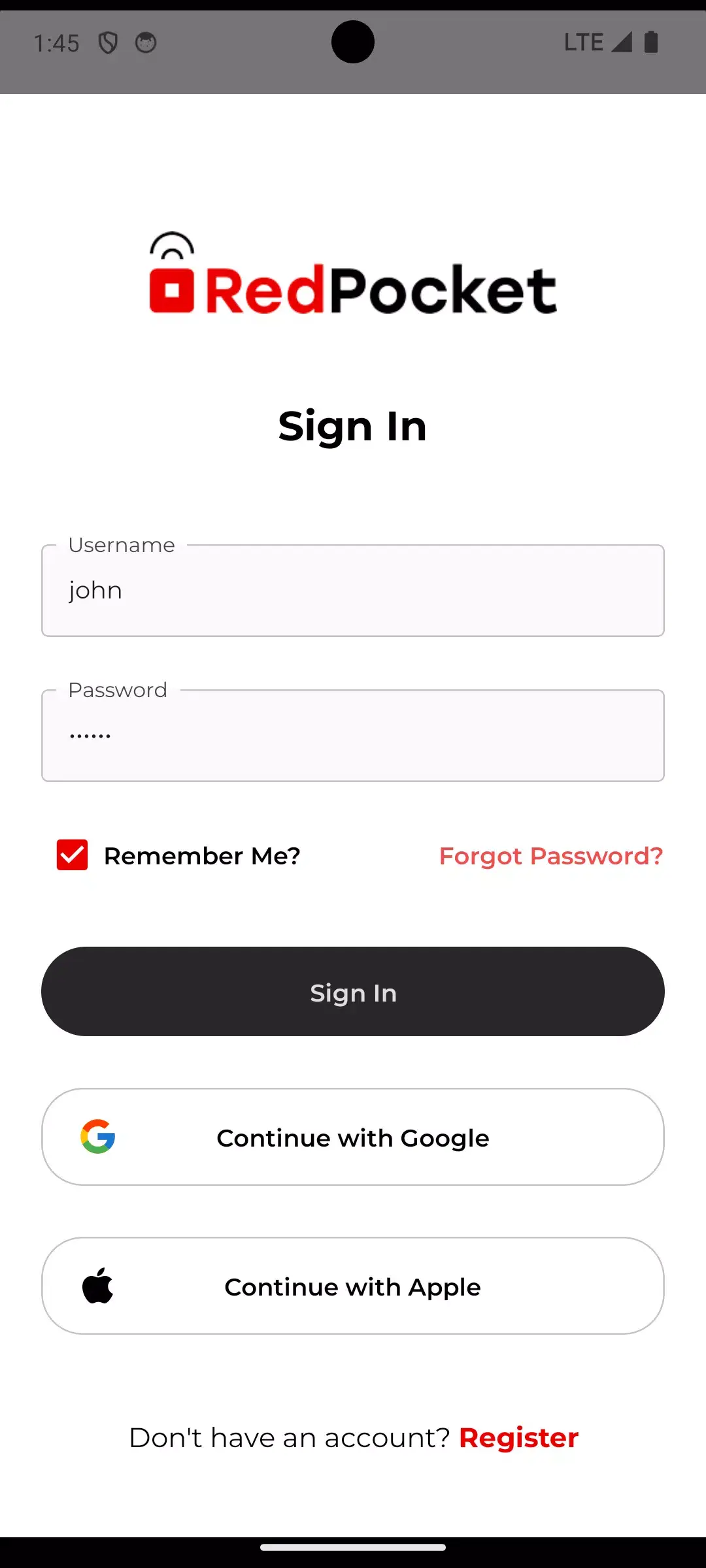Continue with Google sign-in

coord(353,1137)
